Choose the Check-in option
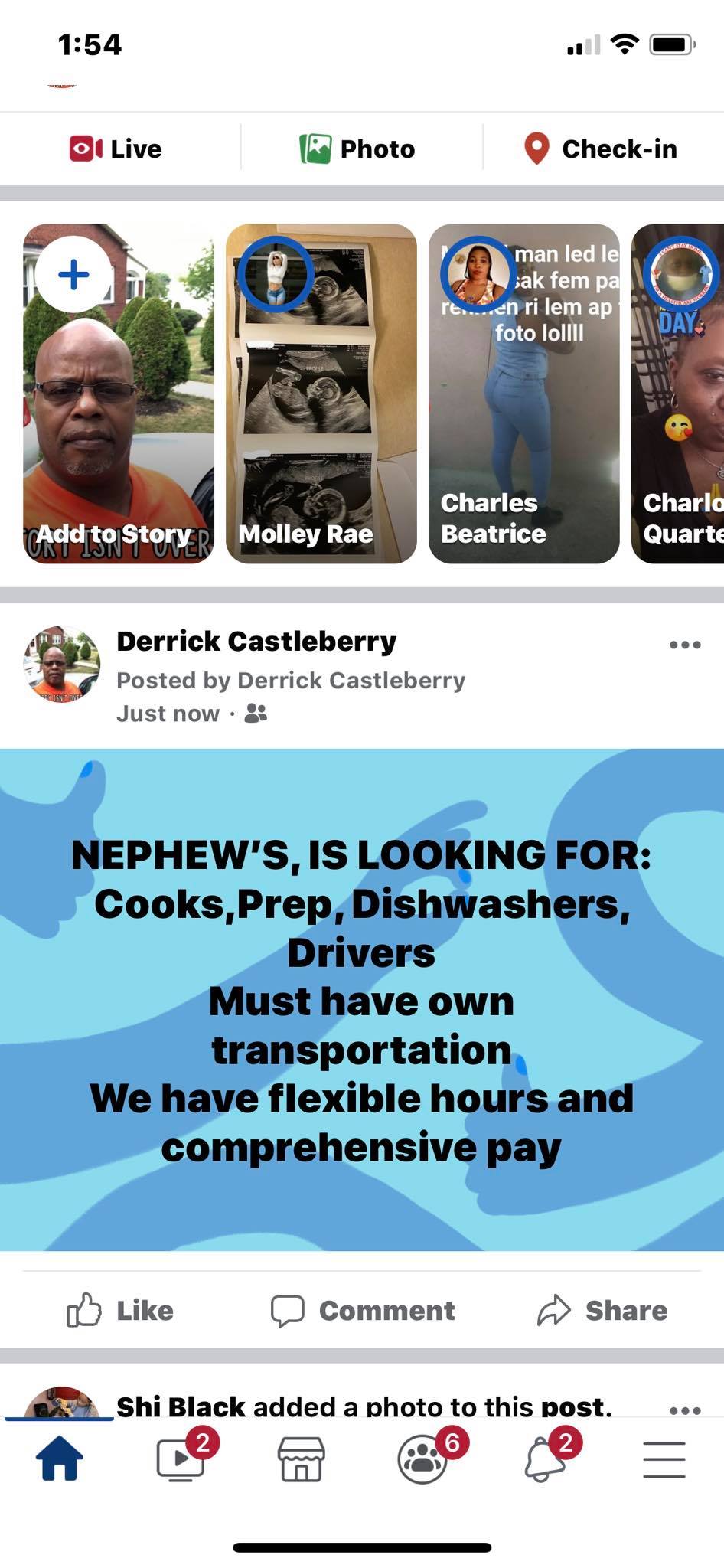Image resolution: width=724 pixels, height=1568 pixels. pos(601,149)
